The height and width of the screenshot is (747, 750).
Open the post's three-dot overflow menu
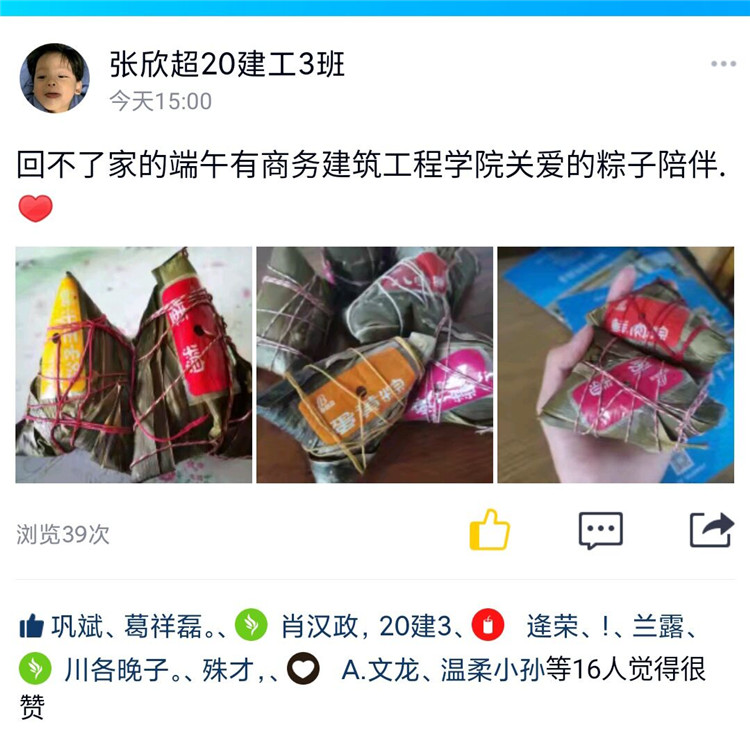click(723, 64)
